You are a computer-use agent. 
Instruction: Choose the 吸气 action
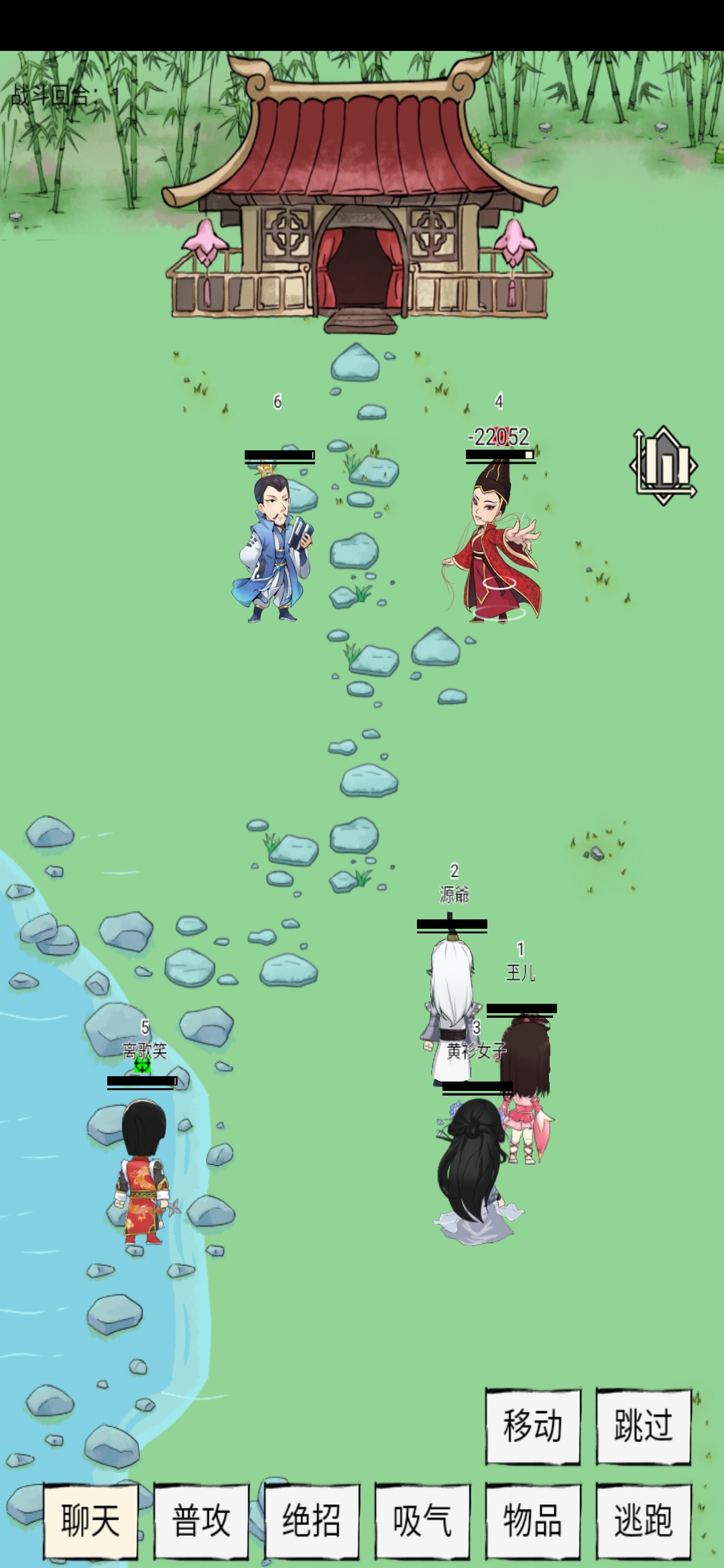click(422, 1520)
